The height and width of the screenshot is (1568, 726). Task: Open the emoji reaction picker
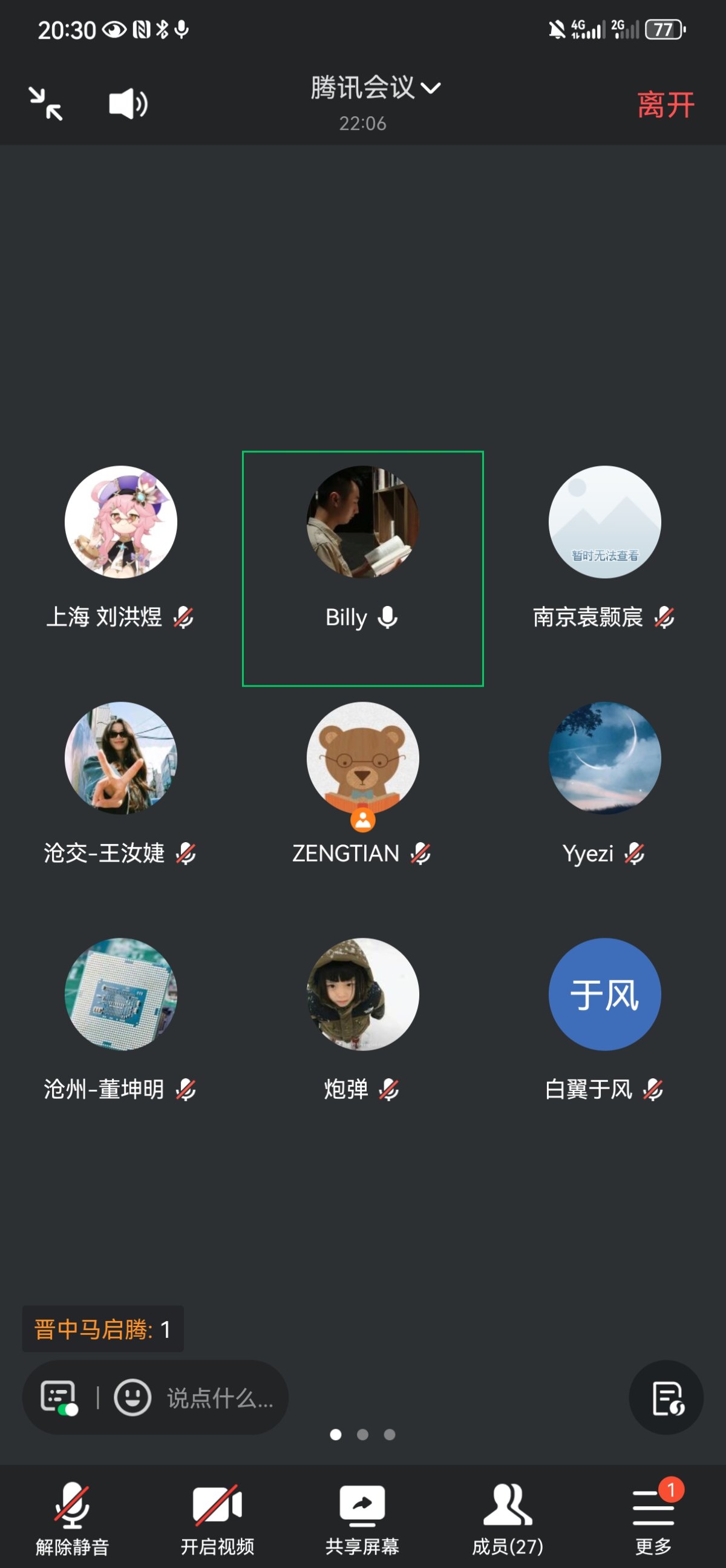[x=132, y=1397]
